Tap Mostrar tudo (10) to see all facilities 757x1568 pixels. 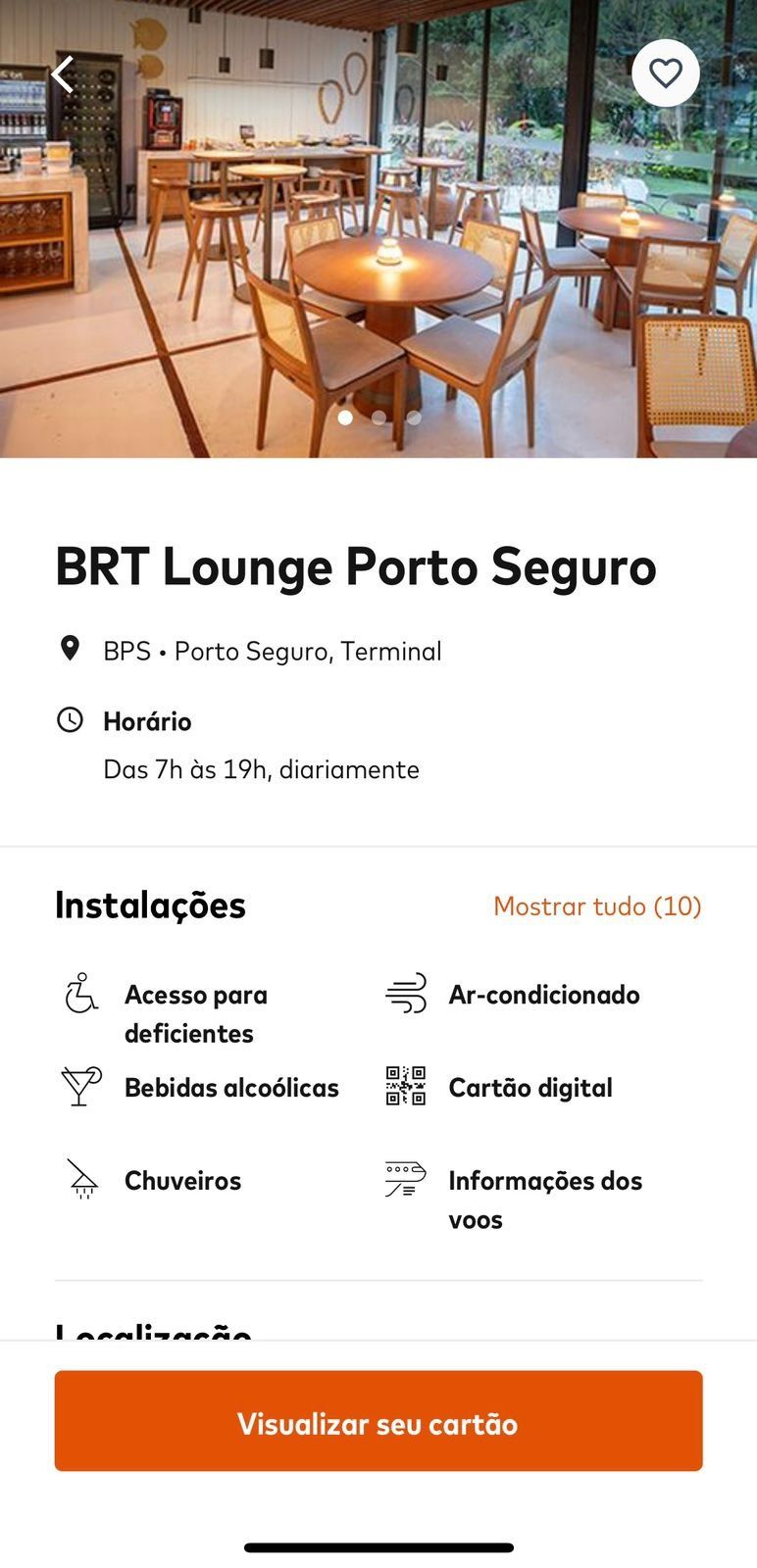coord(597,906)
